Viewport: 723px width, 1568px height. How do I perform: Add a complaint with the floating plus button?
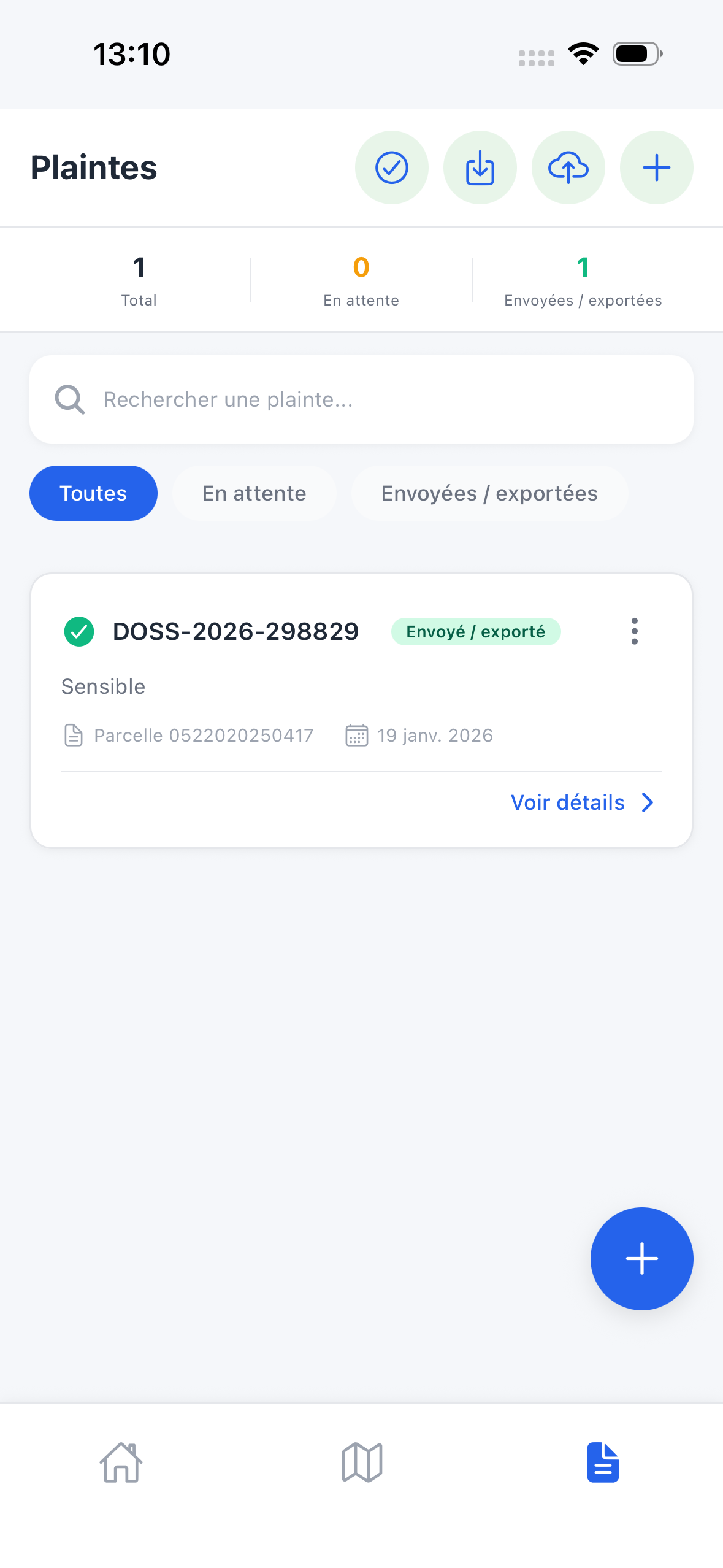[x=641, y=1259]
